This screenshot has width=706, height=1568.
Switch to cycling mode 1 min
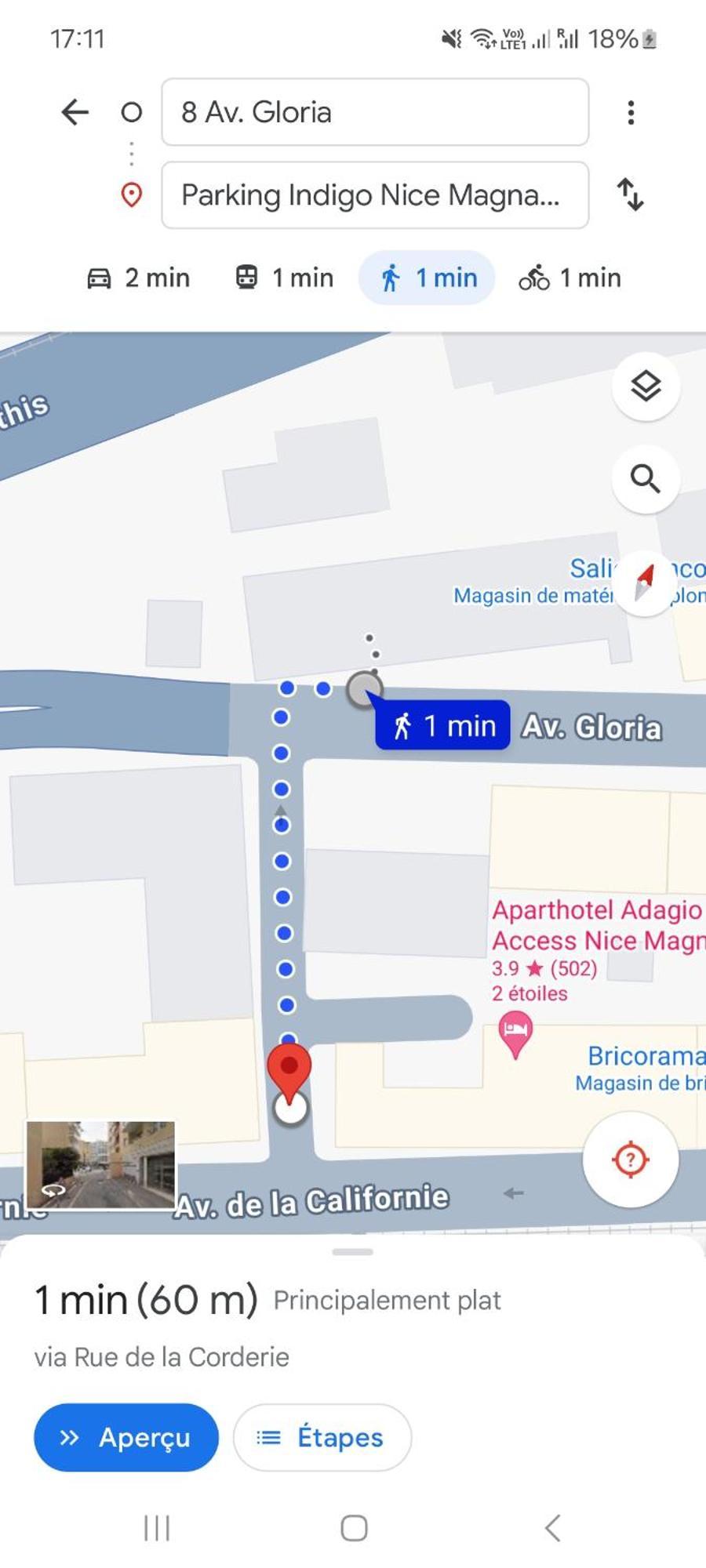tap(570, 278)
